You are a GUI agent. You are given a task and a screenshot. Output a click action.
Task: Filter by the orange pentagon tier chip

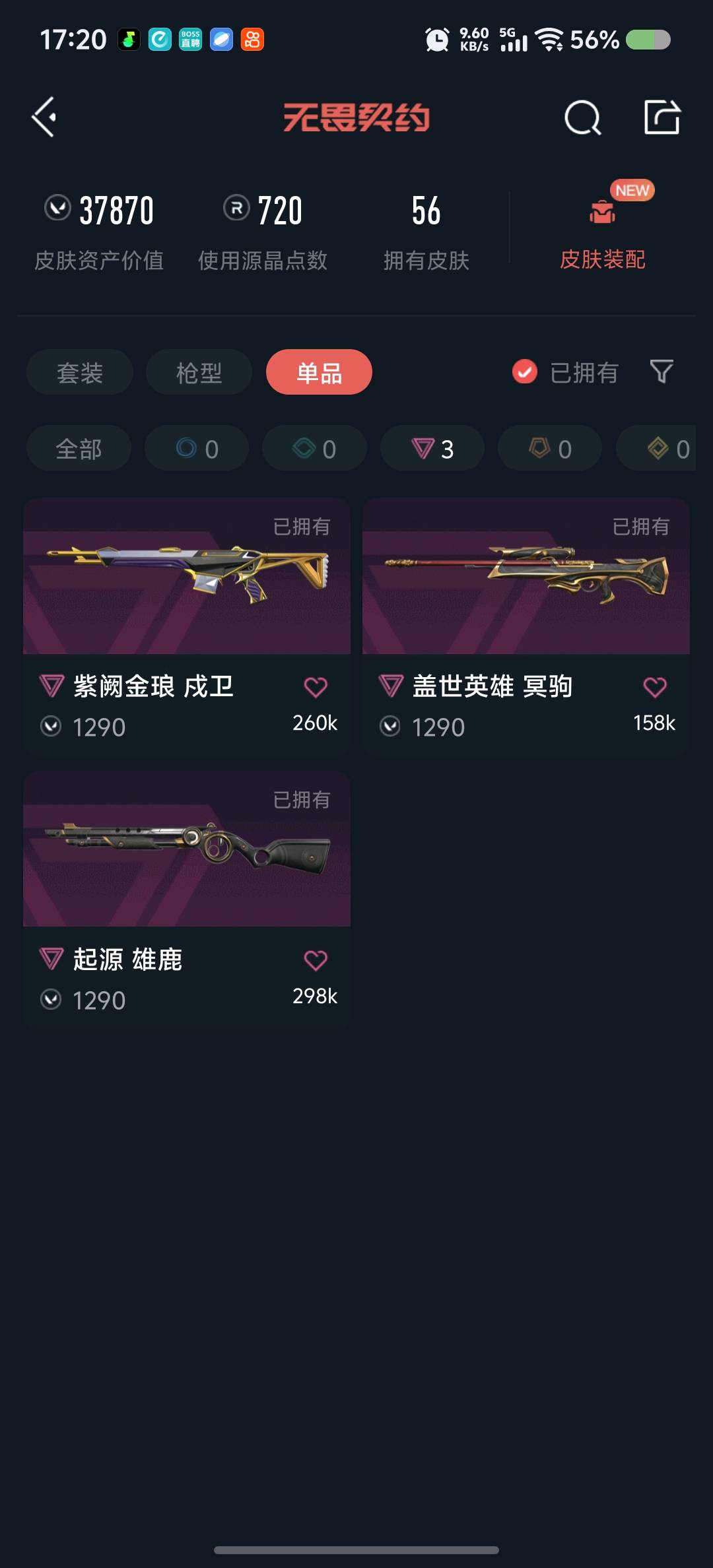[550, 448]
